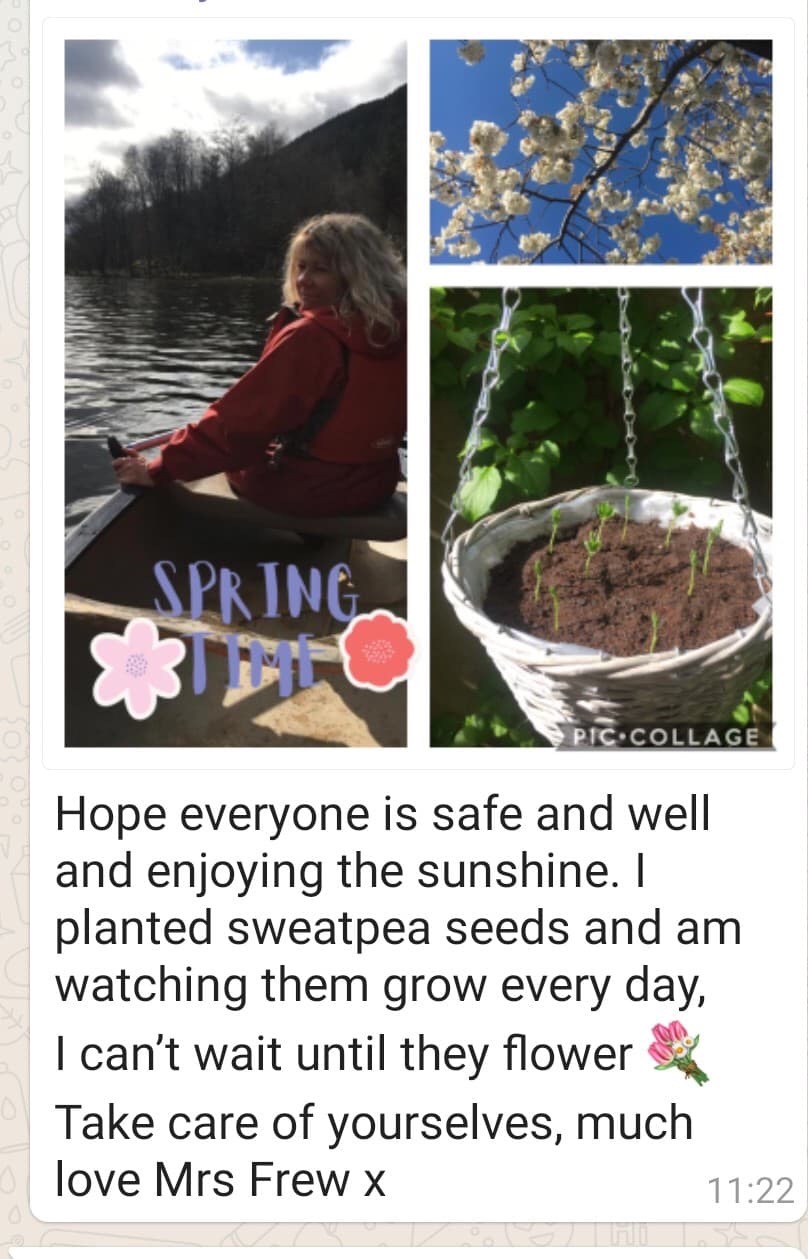This screenshot has height=1259, width=808.
Task: Open the spring time collage photo in message
Action: coord(418,393)
